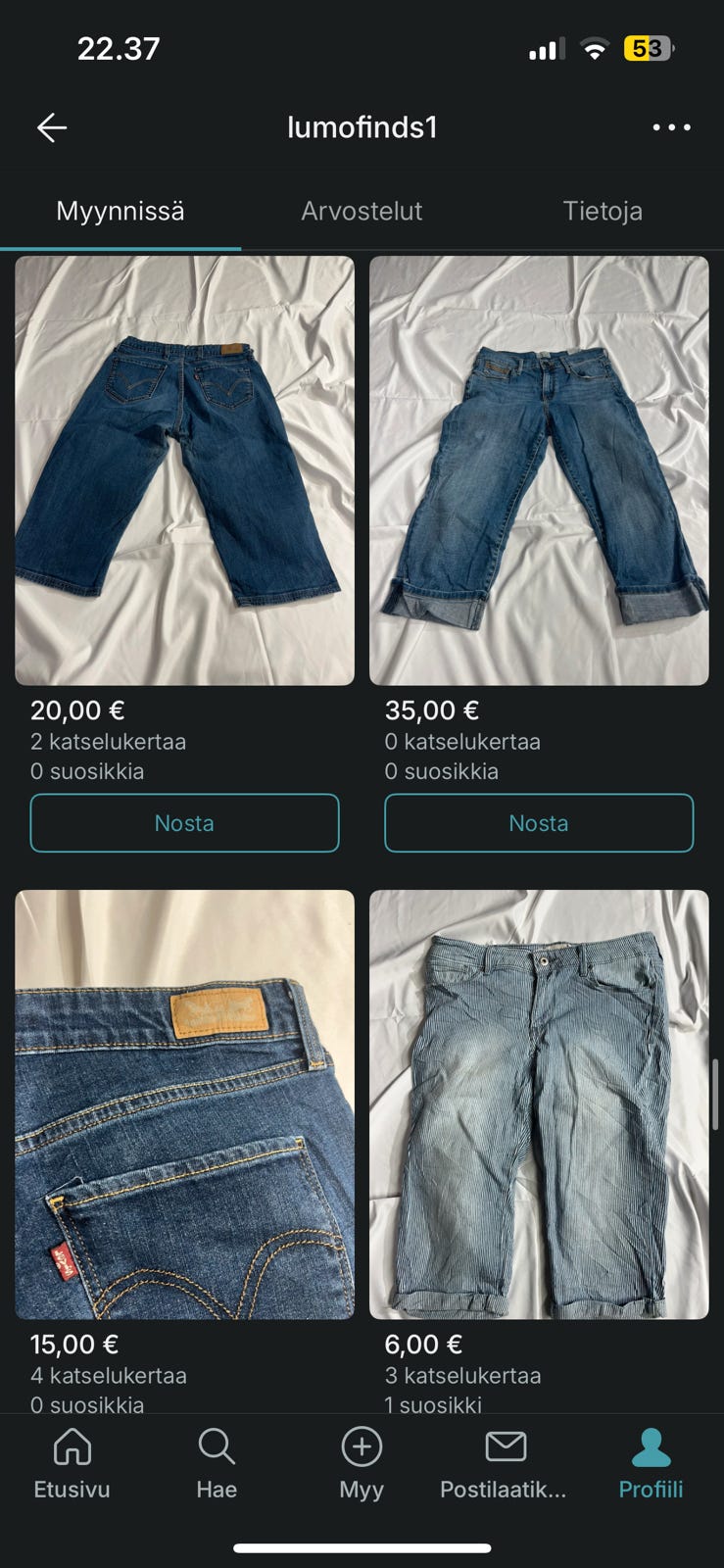The height and width of the screenshot is (1568, 724).
Task: Select the Myynnissä tab
Action: point(121,211)
